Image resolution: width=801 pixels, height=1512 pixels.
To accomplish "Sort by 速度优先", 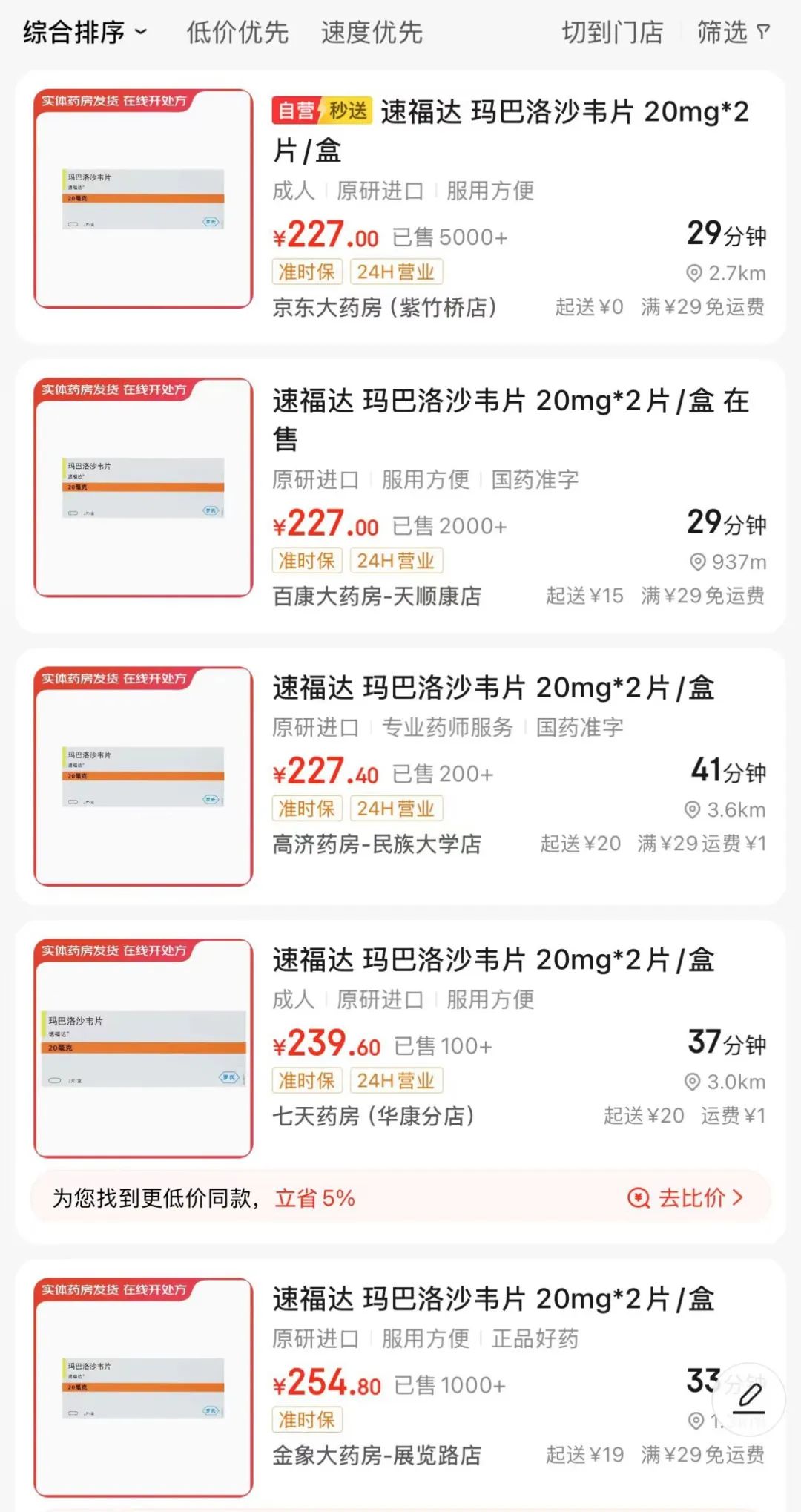I will [x=372, y=33].
